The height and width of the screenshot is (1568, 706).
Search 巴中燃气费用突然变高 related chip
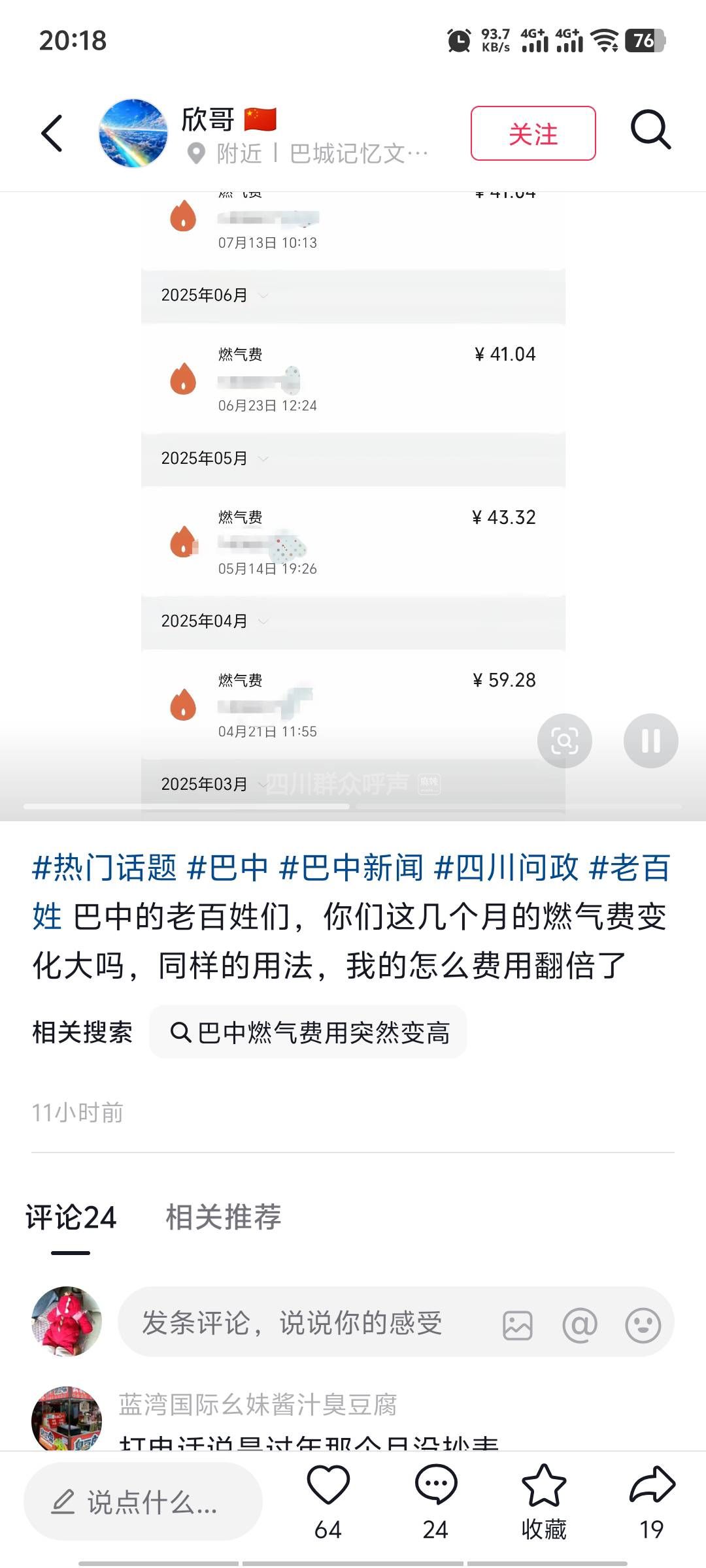[309, 1032]
